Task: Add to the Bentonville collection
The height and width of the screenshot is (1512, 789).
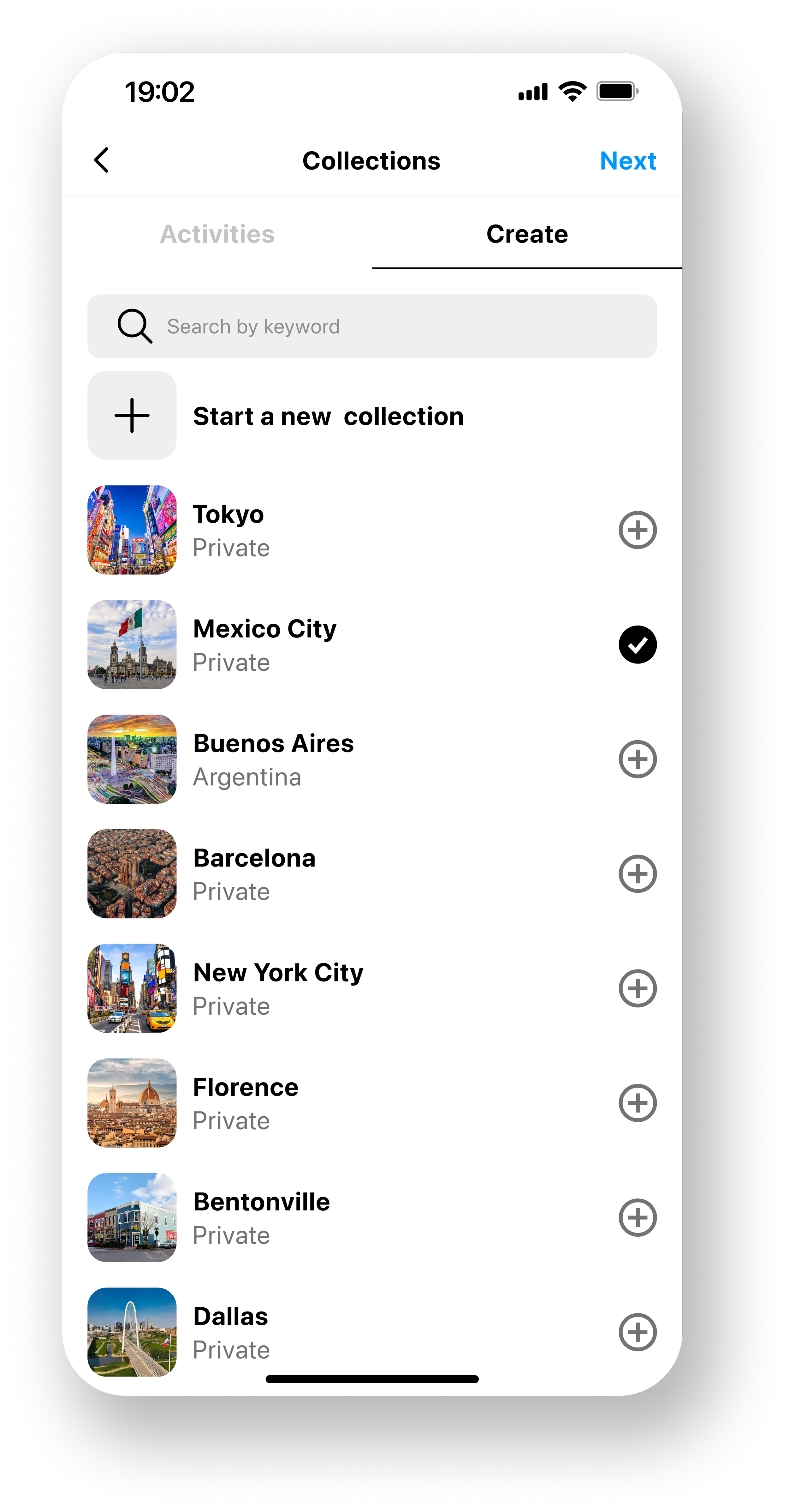Action: [x=637, y=1217]
